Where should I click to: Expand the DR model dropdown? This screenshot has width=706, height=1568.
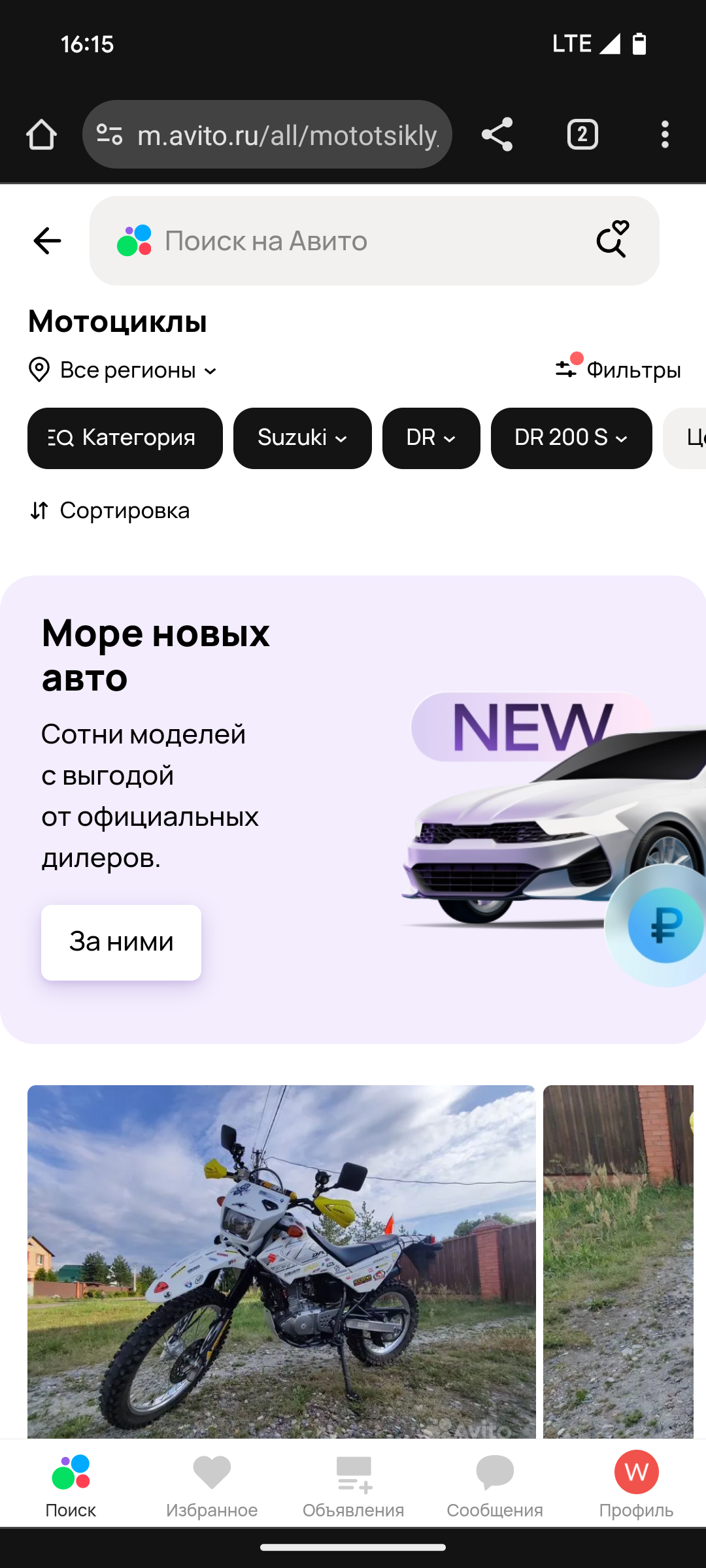click(431, 438)
